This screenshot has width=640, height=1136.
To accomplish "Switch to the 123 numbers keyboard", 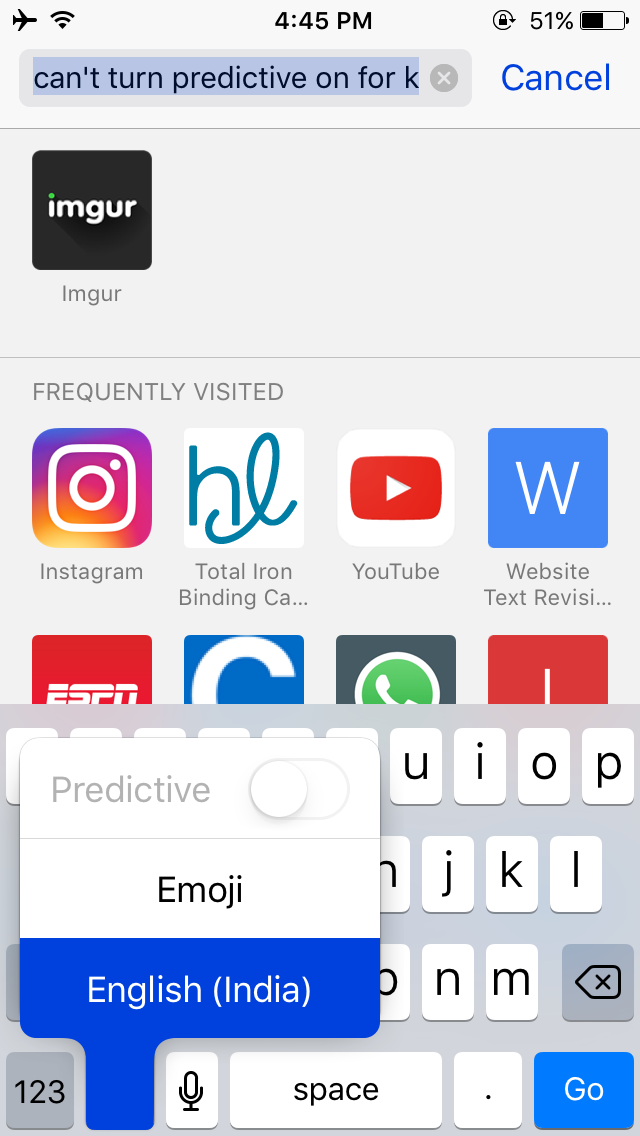I will (x=40, y=1090).
